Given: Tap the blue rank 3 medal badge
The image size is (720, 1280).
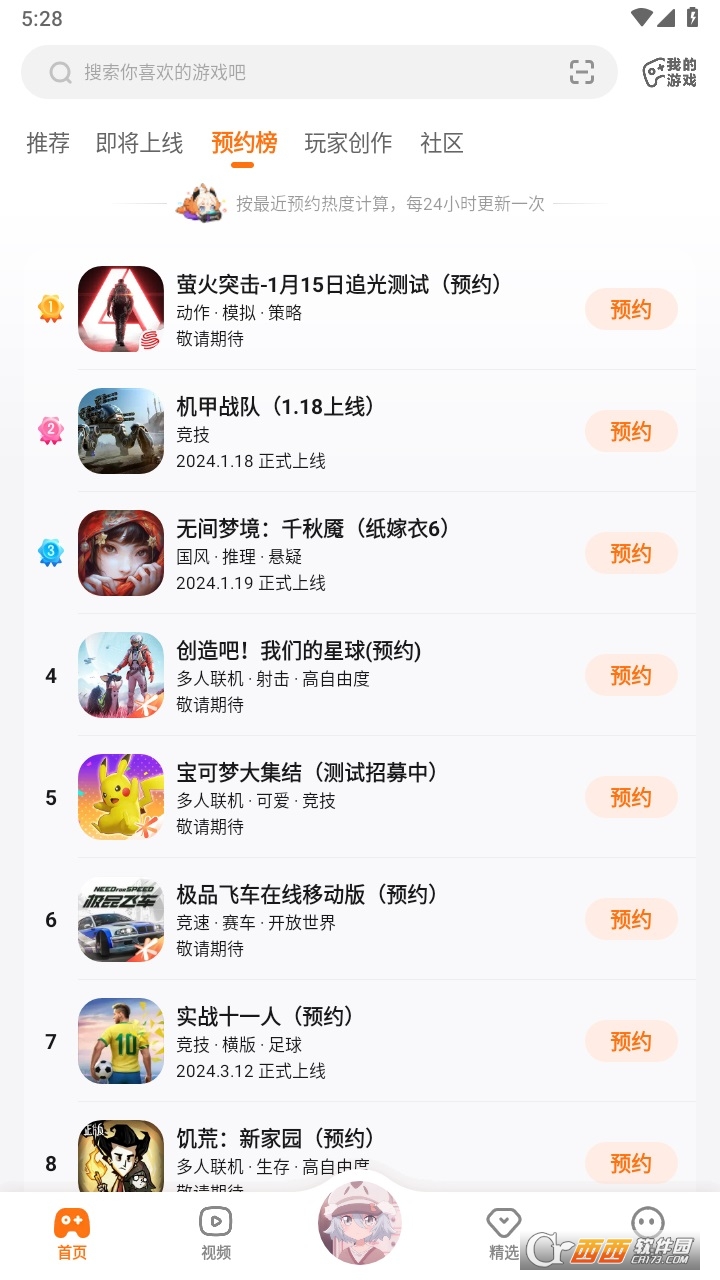Looking at the screenshot, I should click(x=50, y=553).
